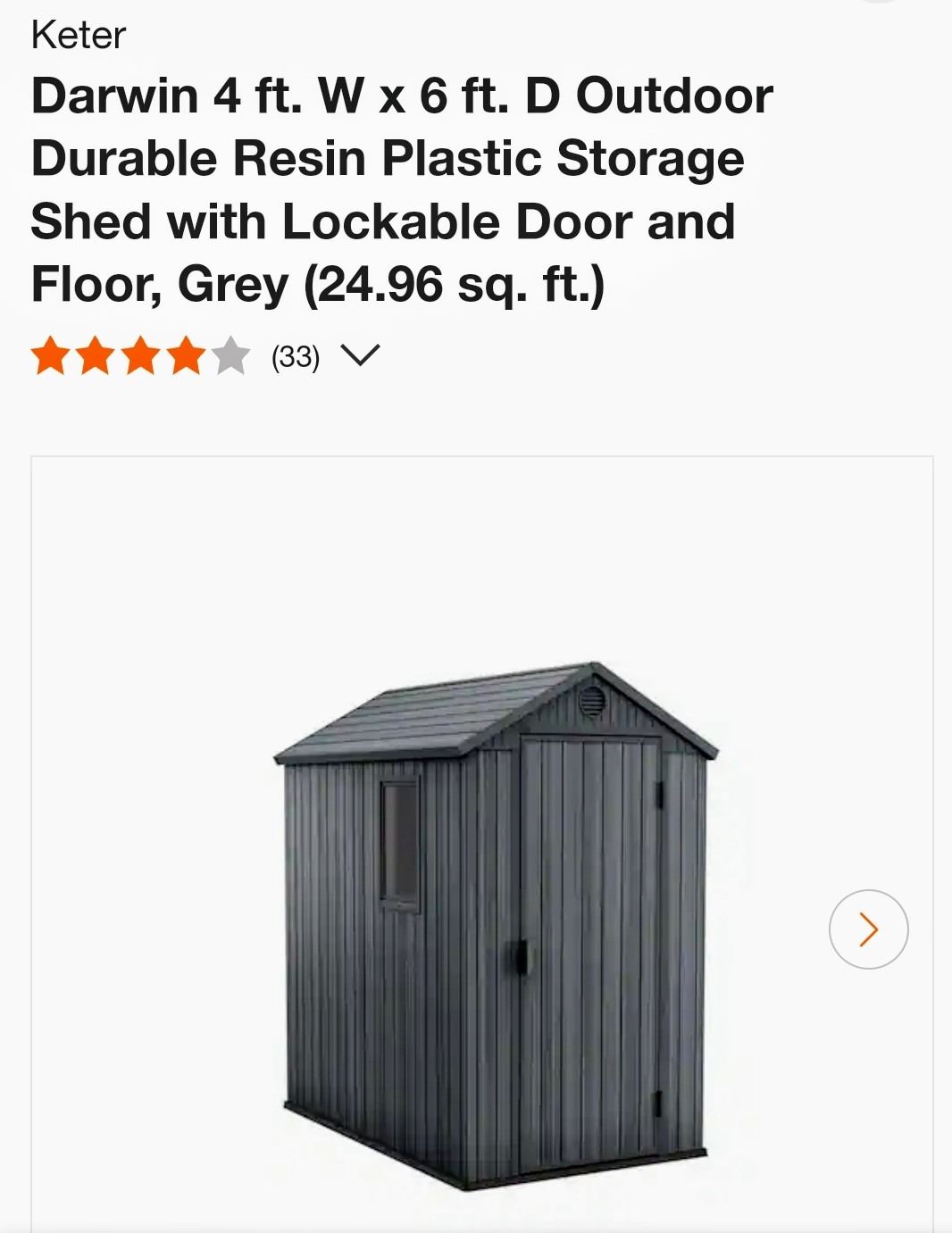Expand the star ratings dropdown chevron
This screenshot has width=952, height=1233.
tap(360, 356)
